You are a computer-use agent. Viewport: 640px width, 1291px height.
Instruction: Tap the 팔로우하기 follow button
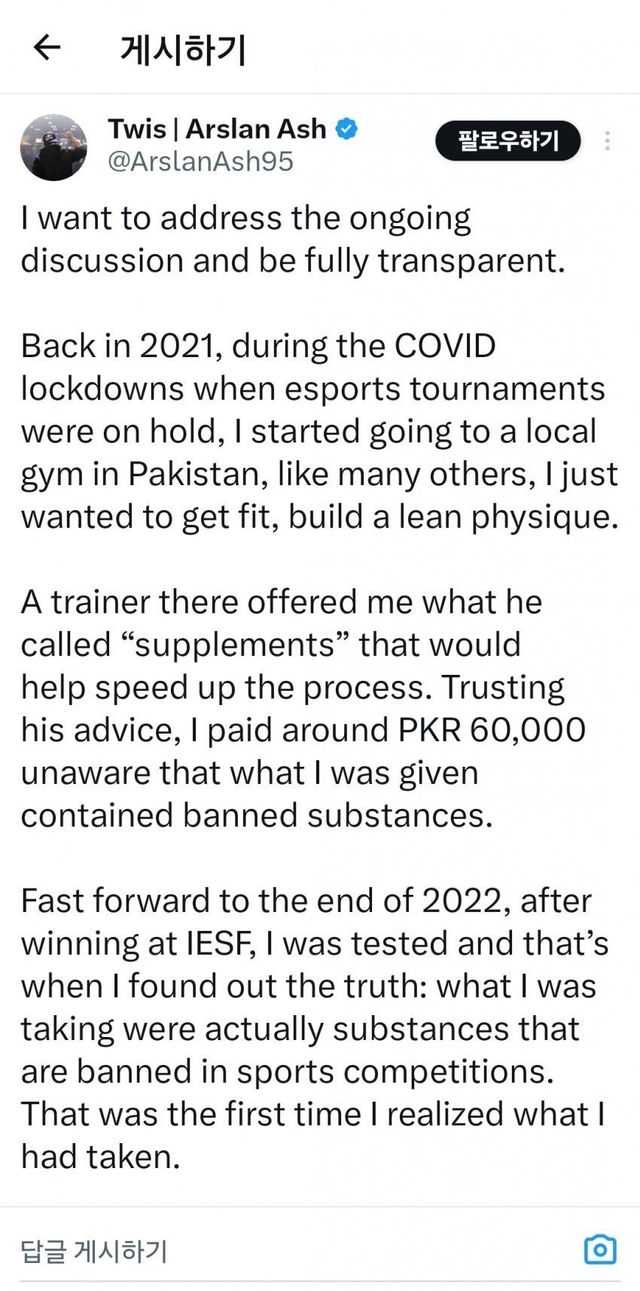coord(508,141)
